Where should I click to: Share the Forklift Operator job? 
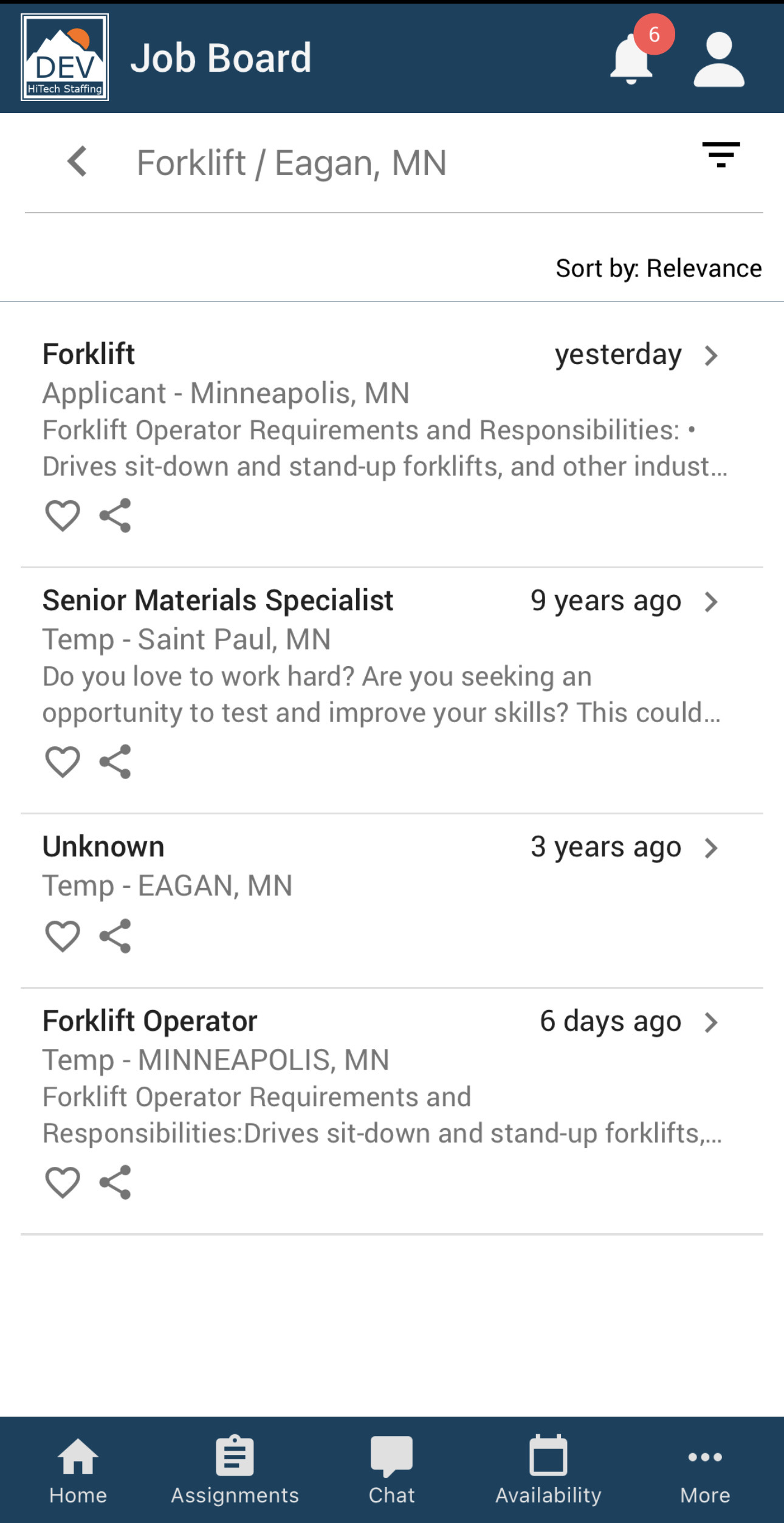[115, 1182]
